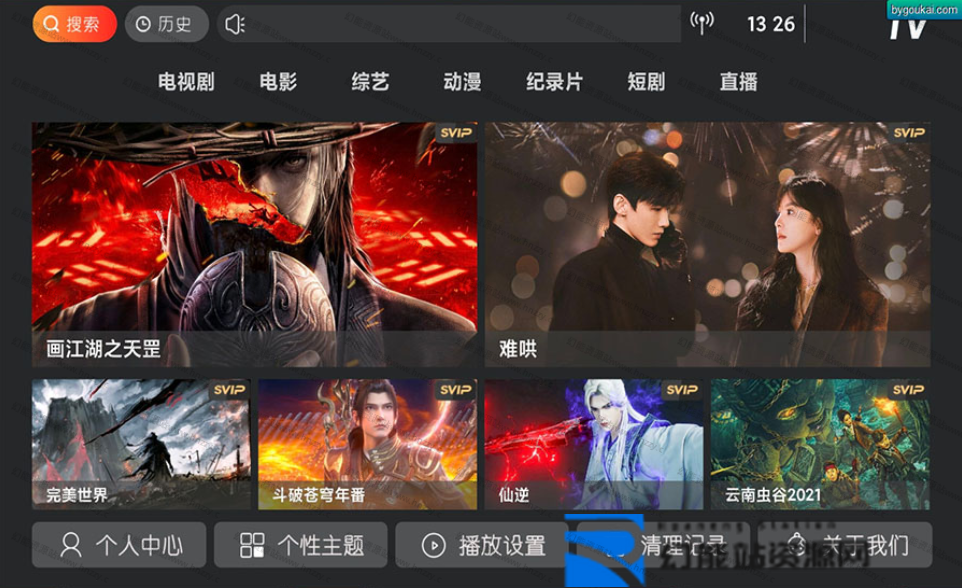
Task: Open the 搜索 search button
Action: (75, 24)
